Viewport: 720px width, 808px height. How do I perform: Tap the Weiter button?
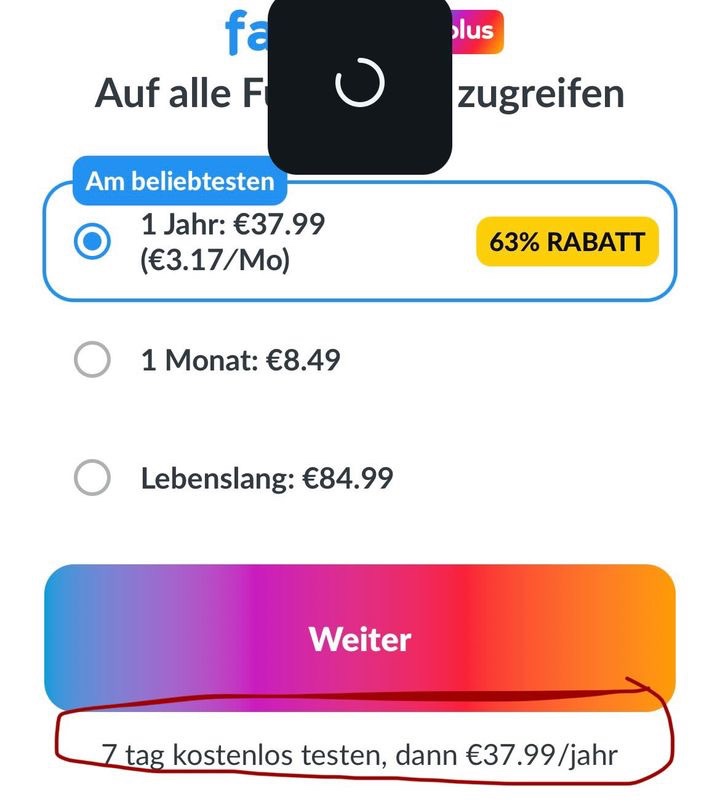pos(359,638)
